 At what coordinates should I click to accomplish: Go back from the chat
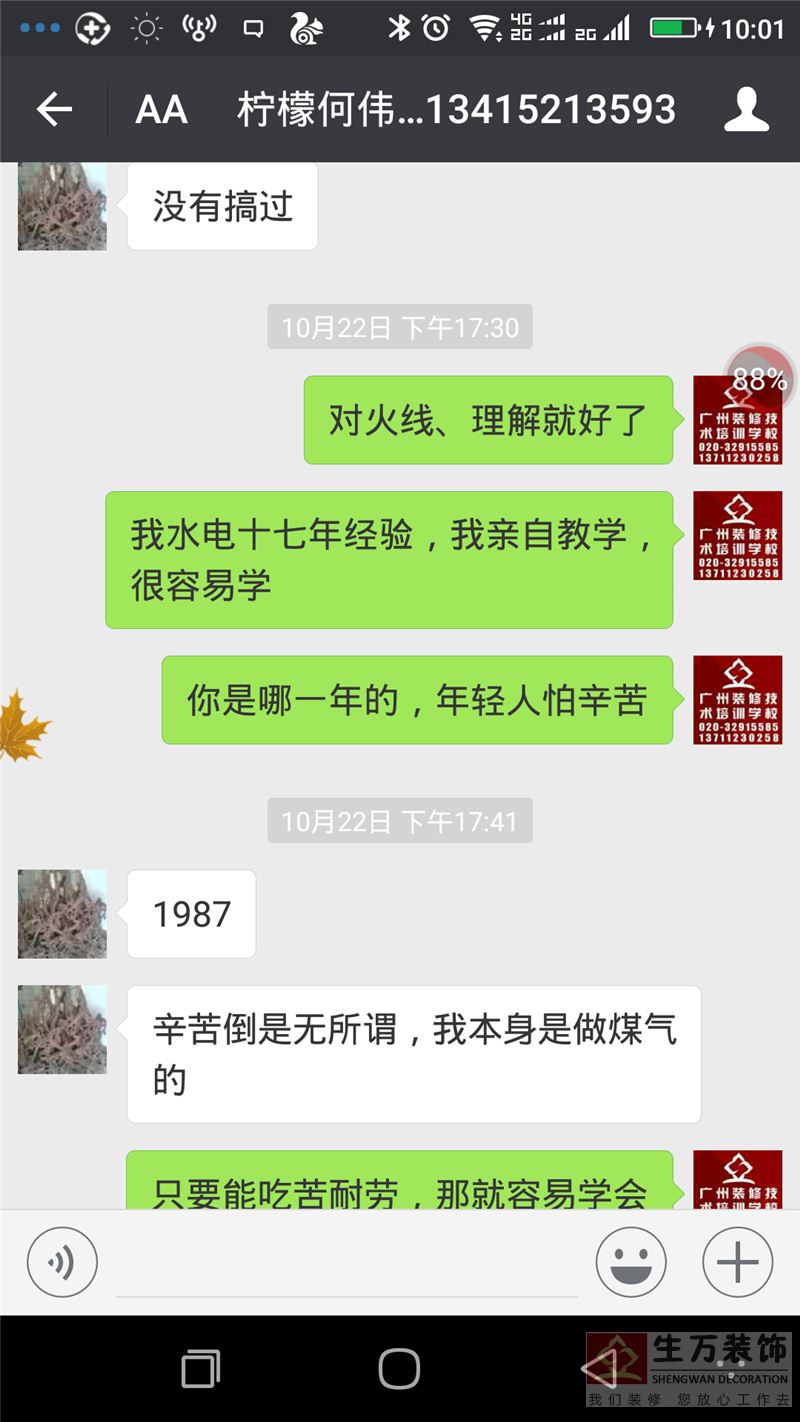(54, 109)
